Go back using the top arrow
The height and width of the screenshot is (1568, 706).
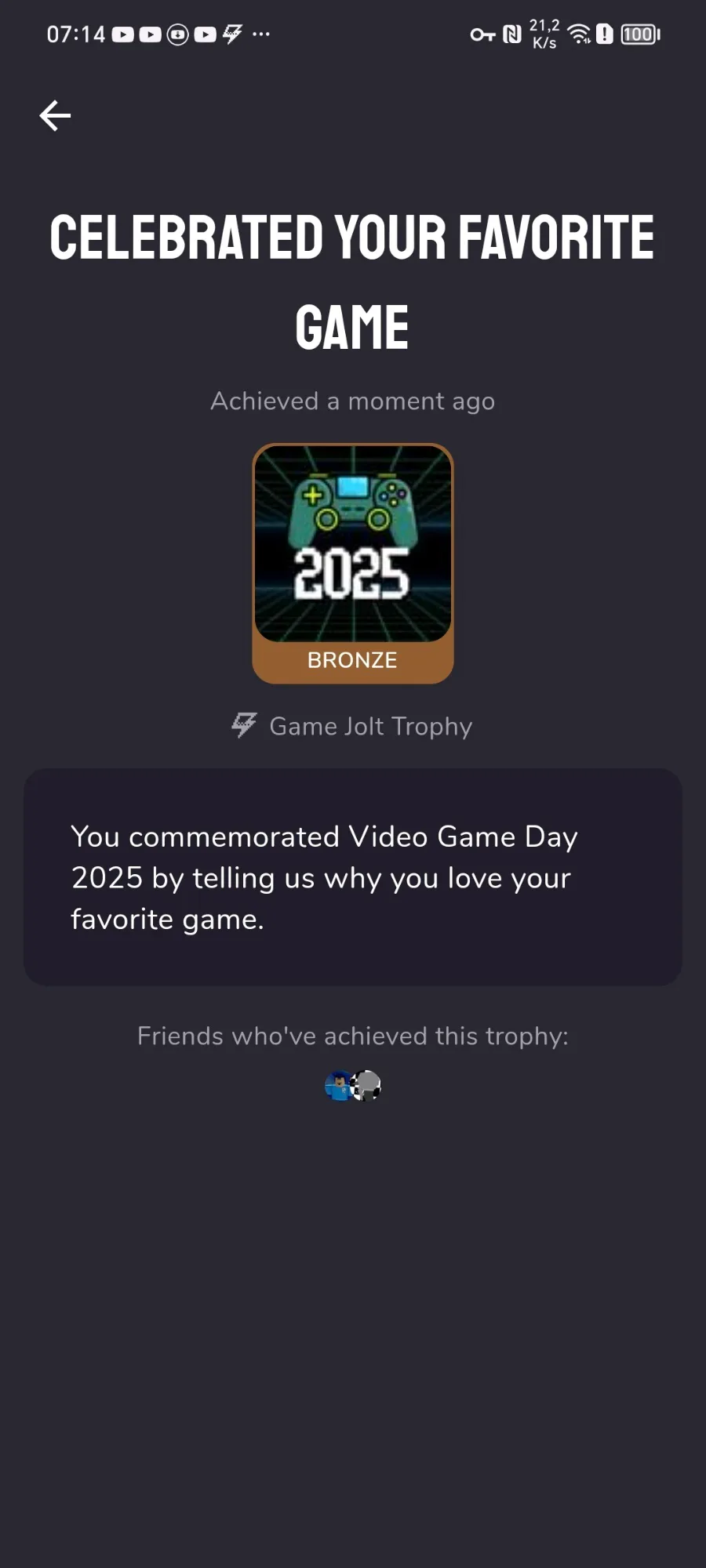(x=55, y=116)
